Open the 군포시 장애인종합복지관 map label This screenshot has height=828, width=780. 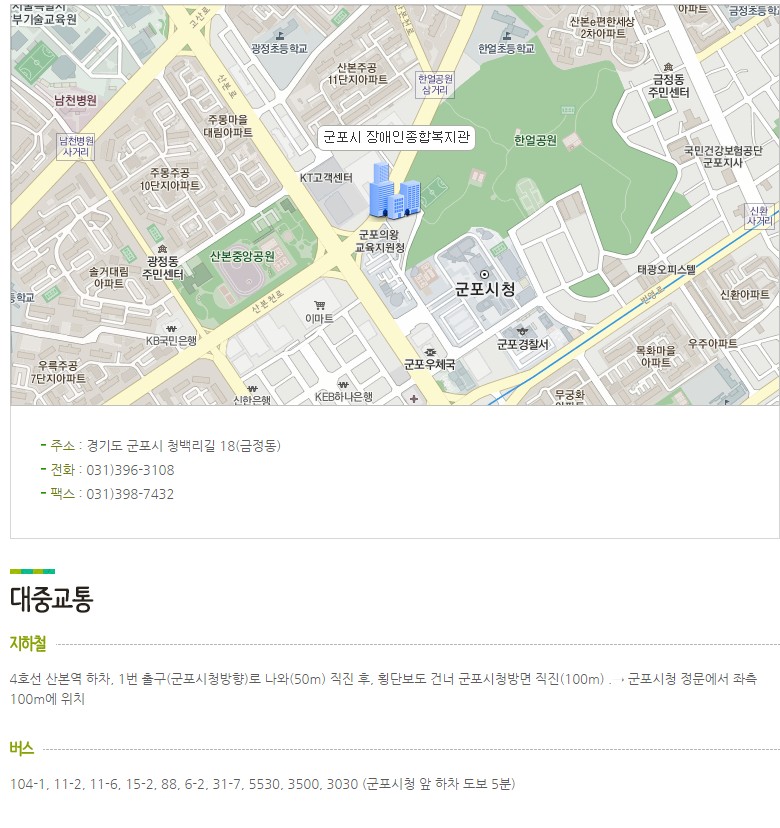pyautogui.click(x=395, y=138)
